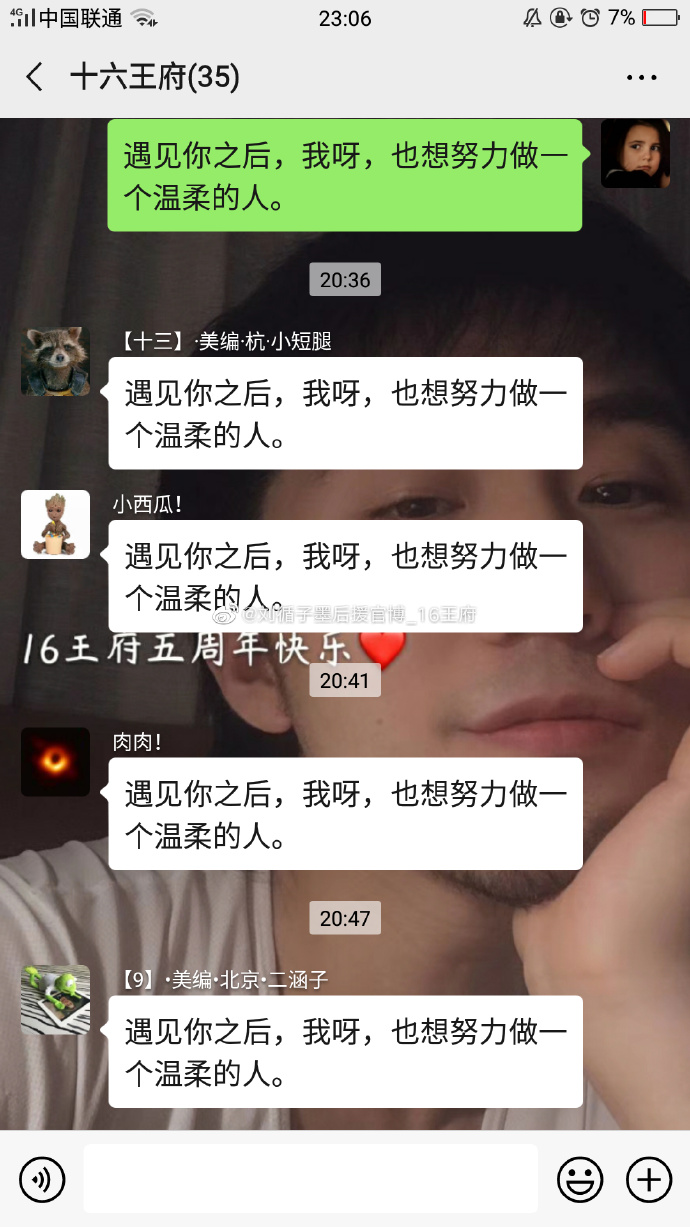Focus the message text field
This screenshot has height=1227, width=690.
point(310,1180)
